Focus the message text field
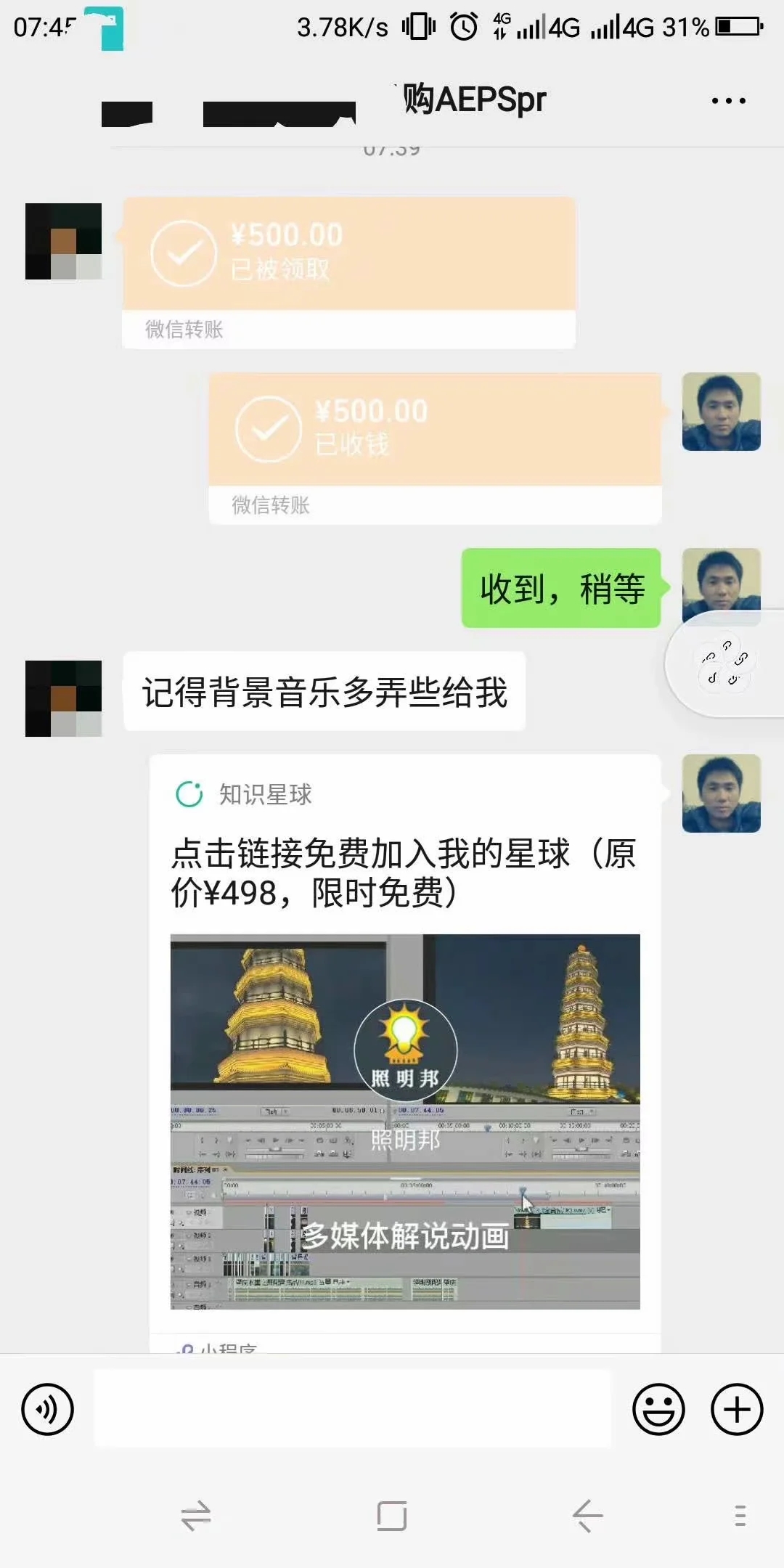Image resolution: width=784 pixels, height=1568 pixels. (x=353, y=1409)
